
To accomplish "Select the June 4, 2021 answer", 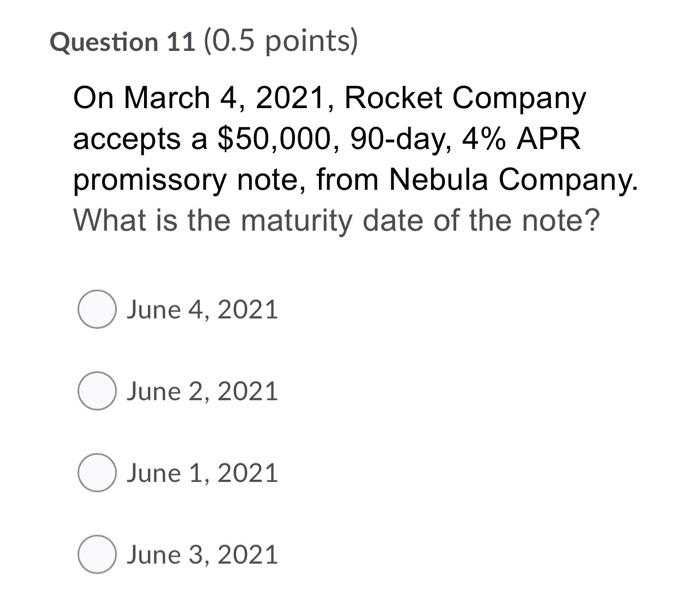I will [96, 309].
